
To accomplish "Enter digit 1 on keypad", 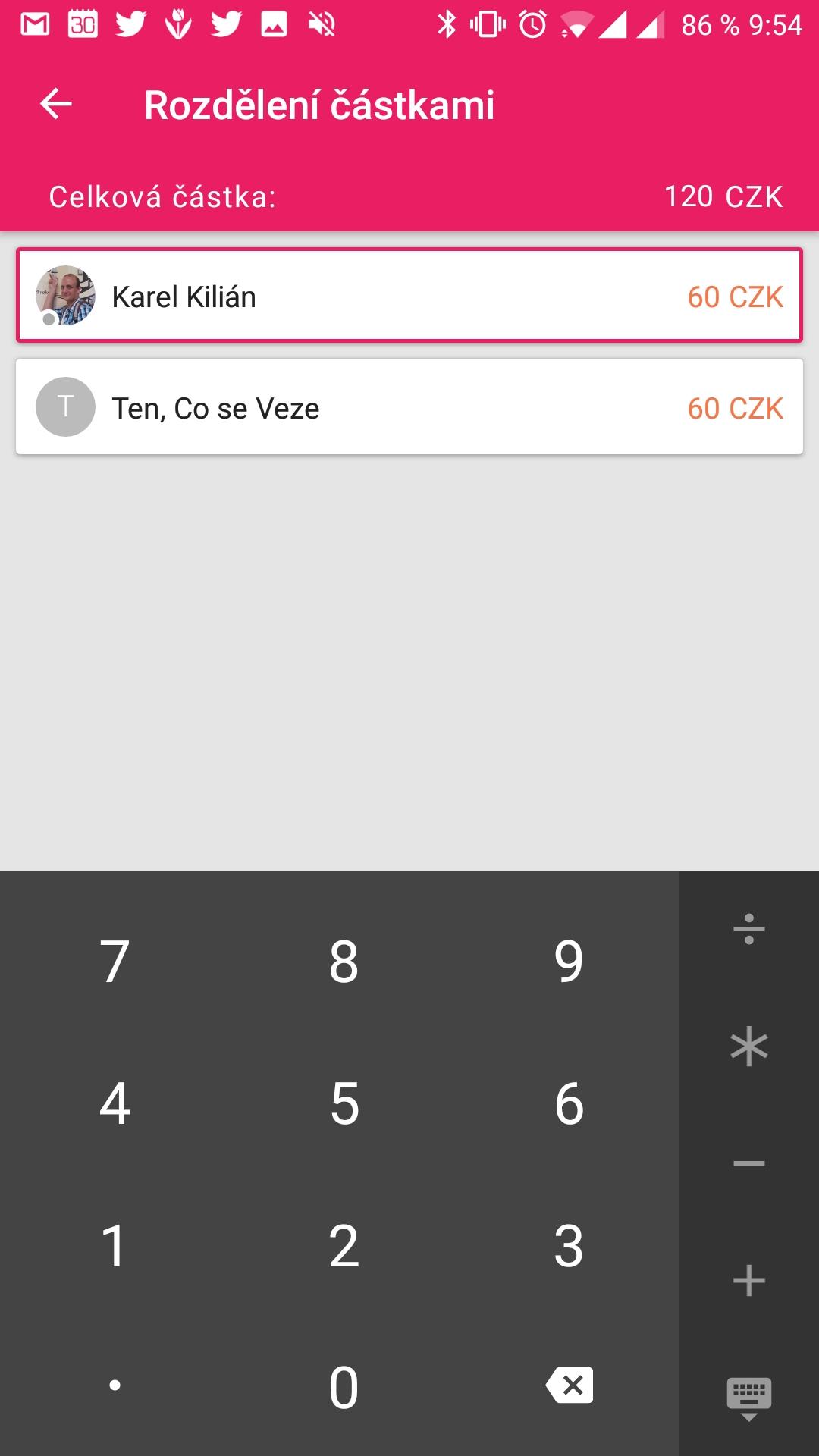I will [115, 1245].
